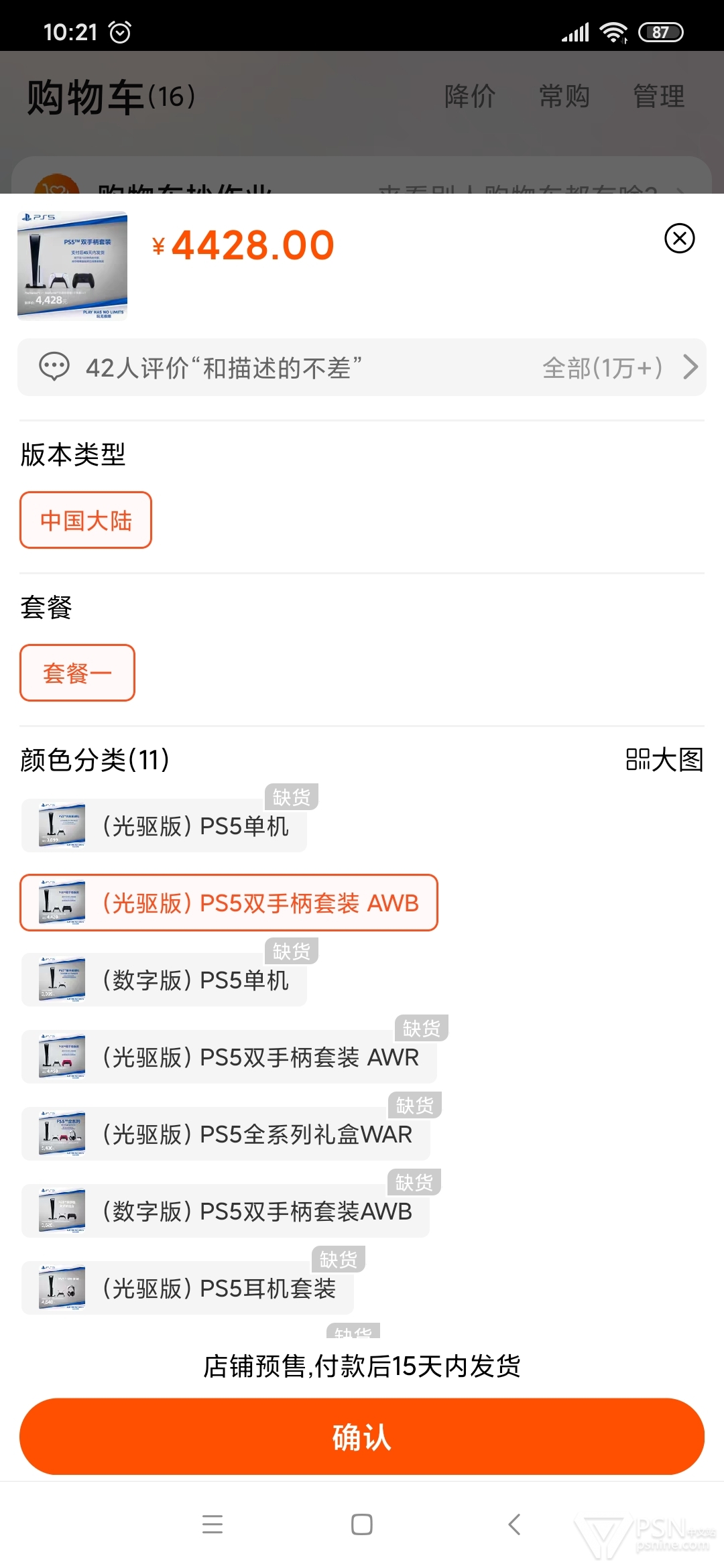The width and height of the screenshot is (724, 1568).
Task: Select the 中国大陆 version type
Action: click(86, 521)
